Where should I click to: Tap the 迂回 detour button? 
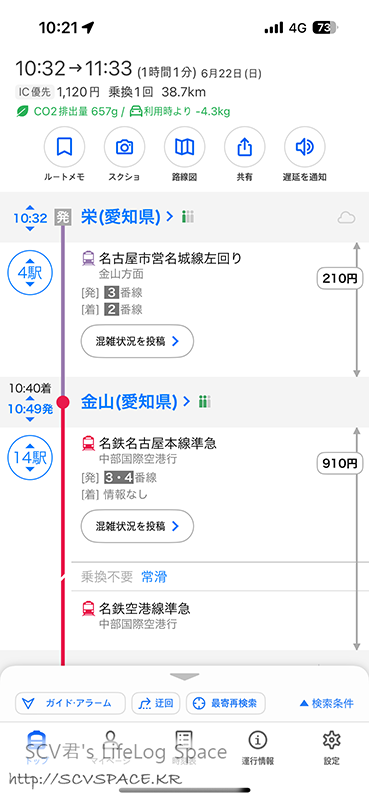point(156,703)
